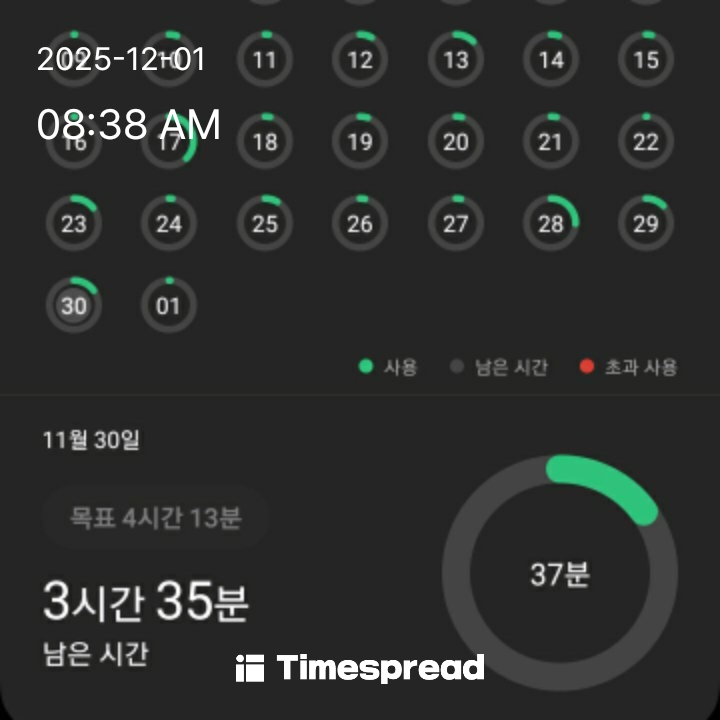The width and height of the screenshot is (720, 720).
Task: Select day 26 in the calendar
Action: click(x=360, y=223)
